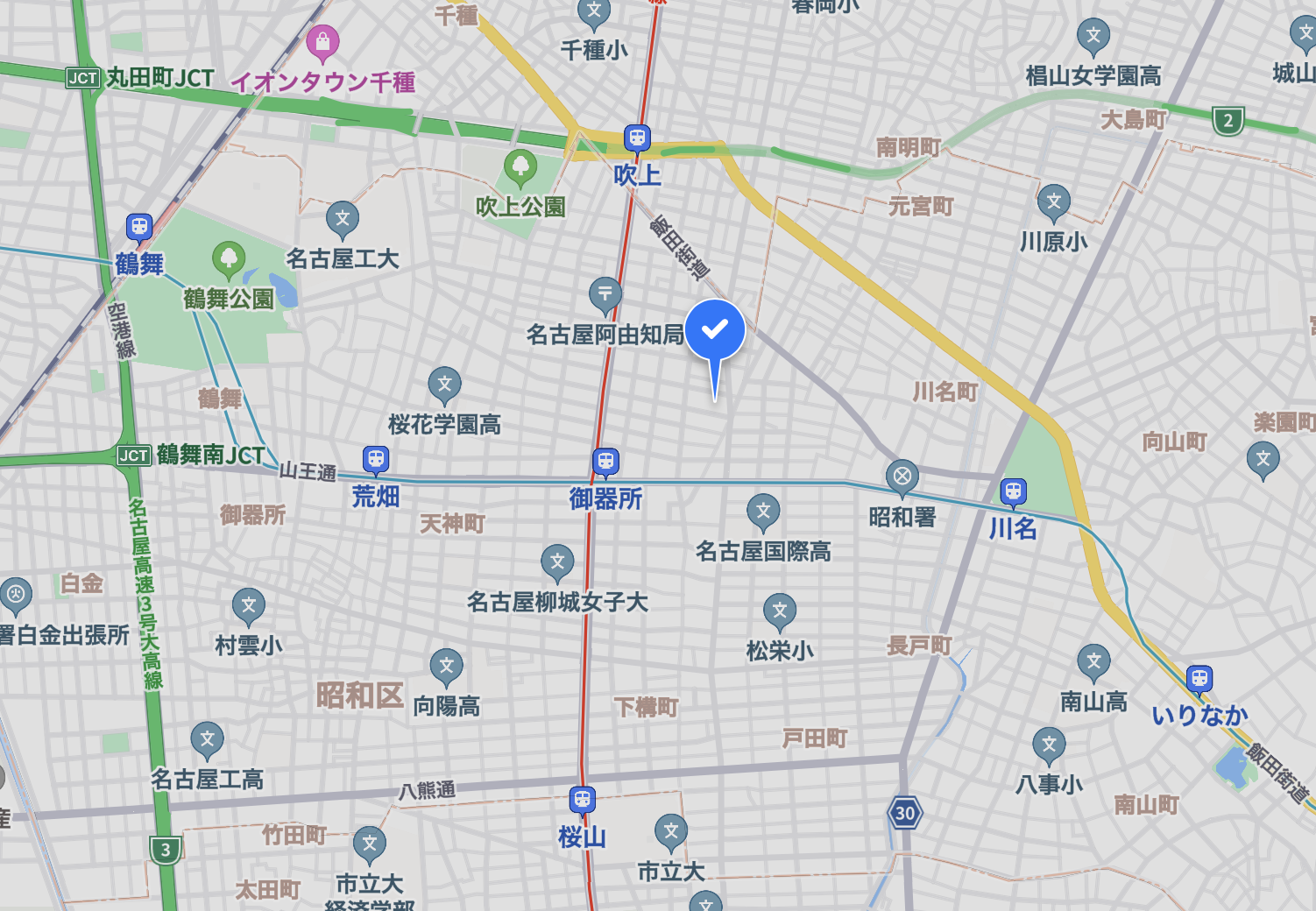Tap the 名古屋柳城女子大 marker

pyautogui.click(x=557, y=561)
